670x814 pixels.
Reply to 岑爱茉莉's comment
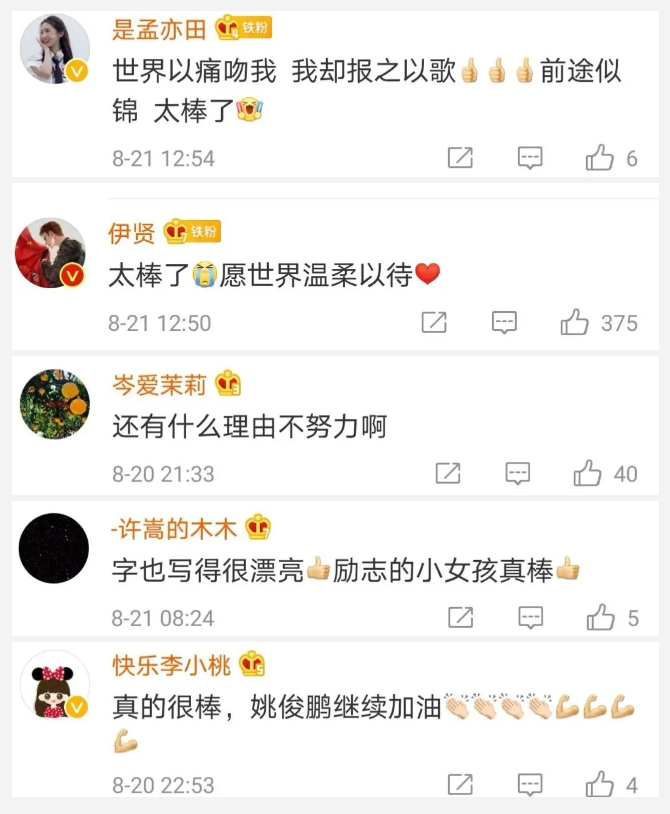517,473
